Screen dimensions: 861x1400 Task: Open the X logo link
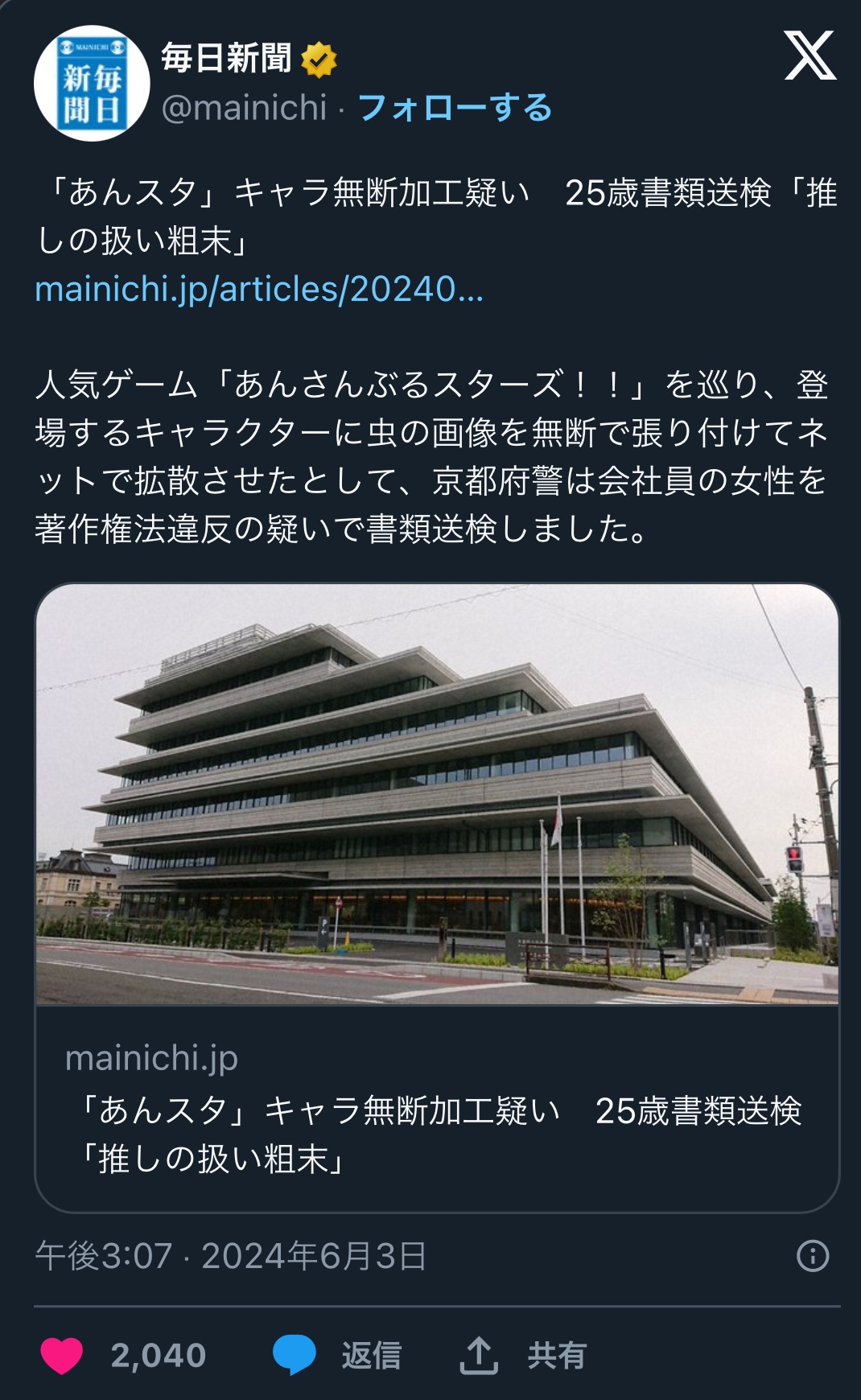point(810,56)
